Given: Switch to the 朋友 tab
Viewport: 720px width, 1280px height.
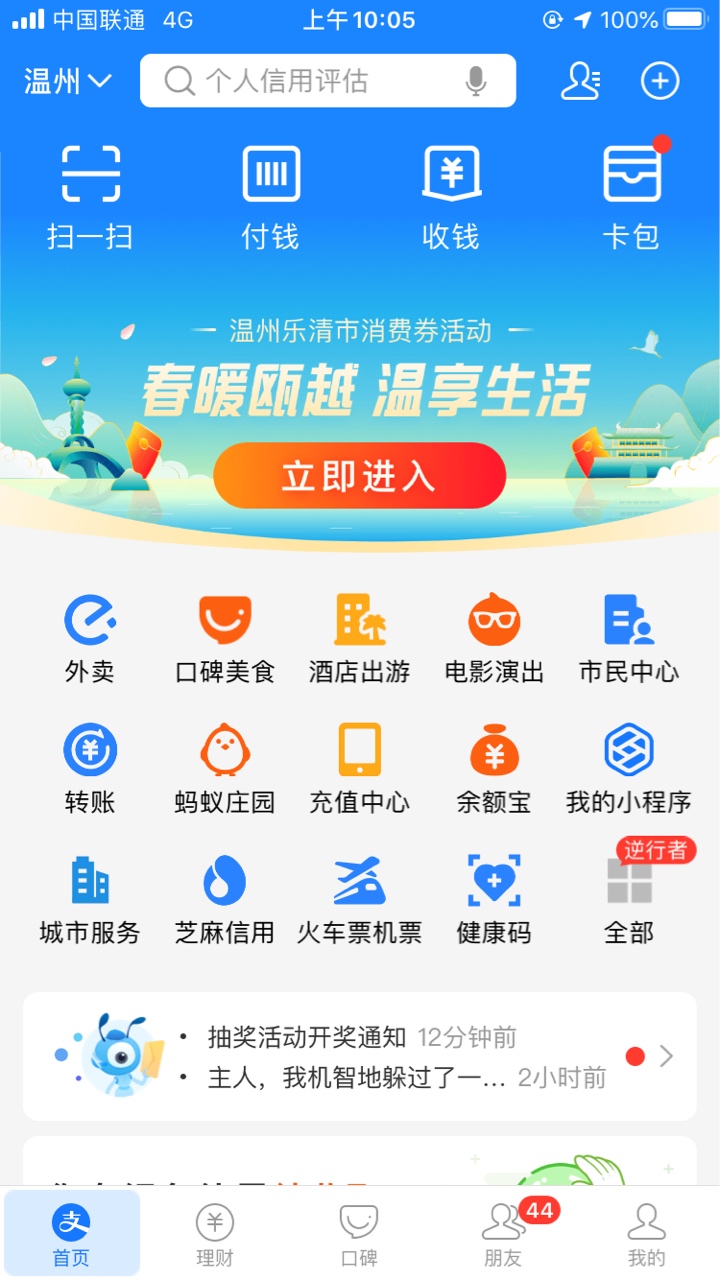Looking at the screenshot, I should coord(503,1234).
